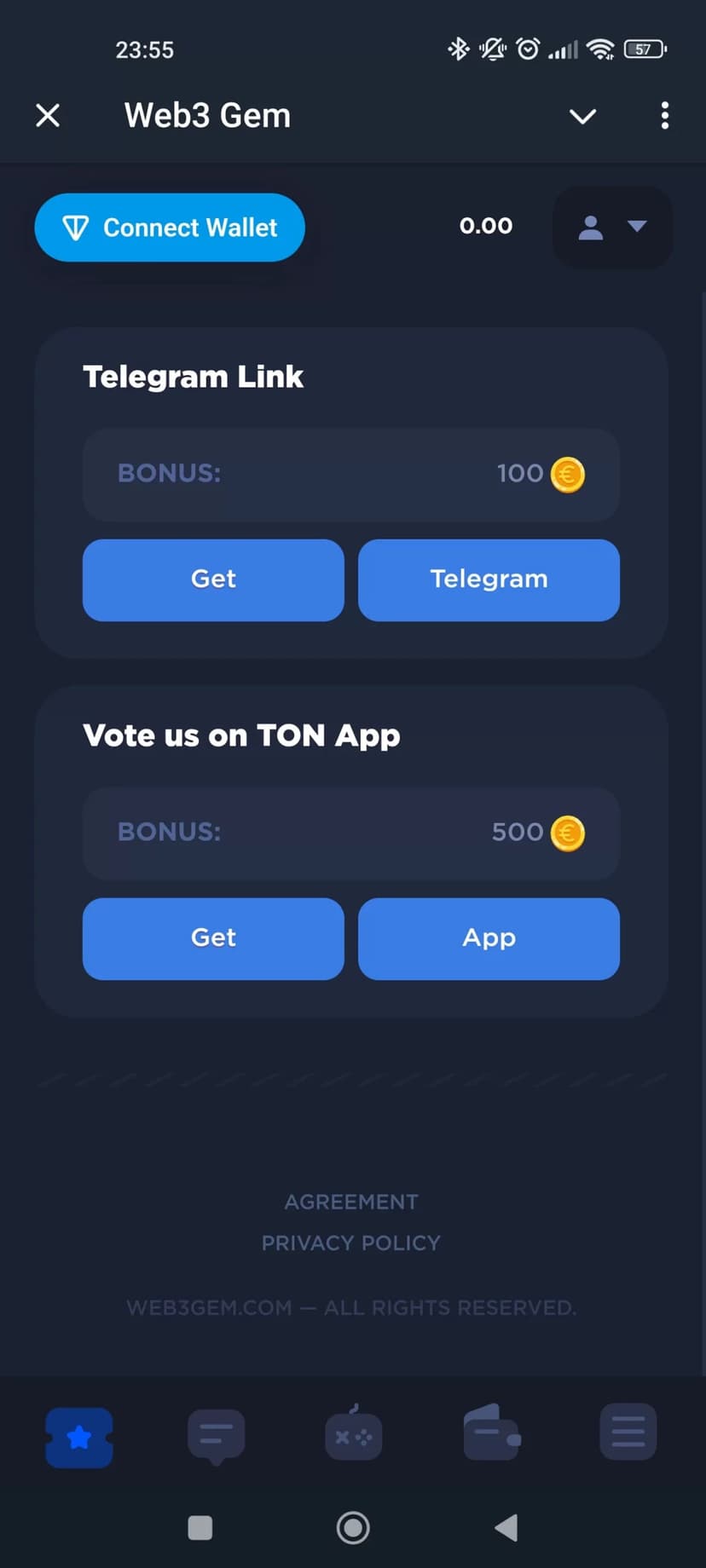The image size is (706, 1568).
Task: Tap the Connect Wallet button
Action: (170, 228)
